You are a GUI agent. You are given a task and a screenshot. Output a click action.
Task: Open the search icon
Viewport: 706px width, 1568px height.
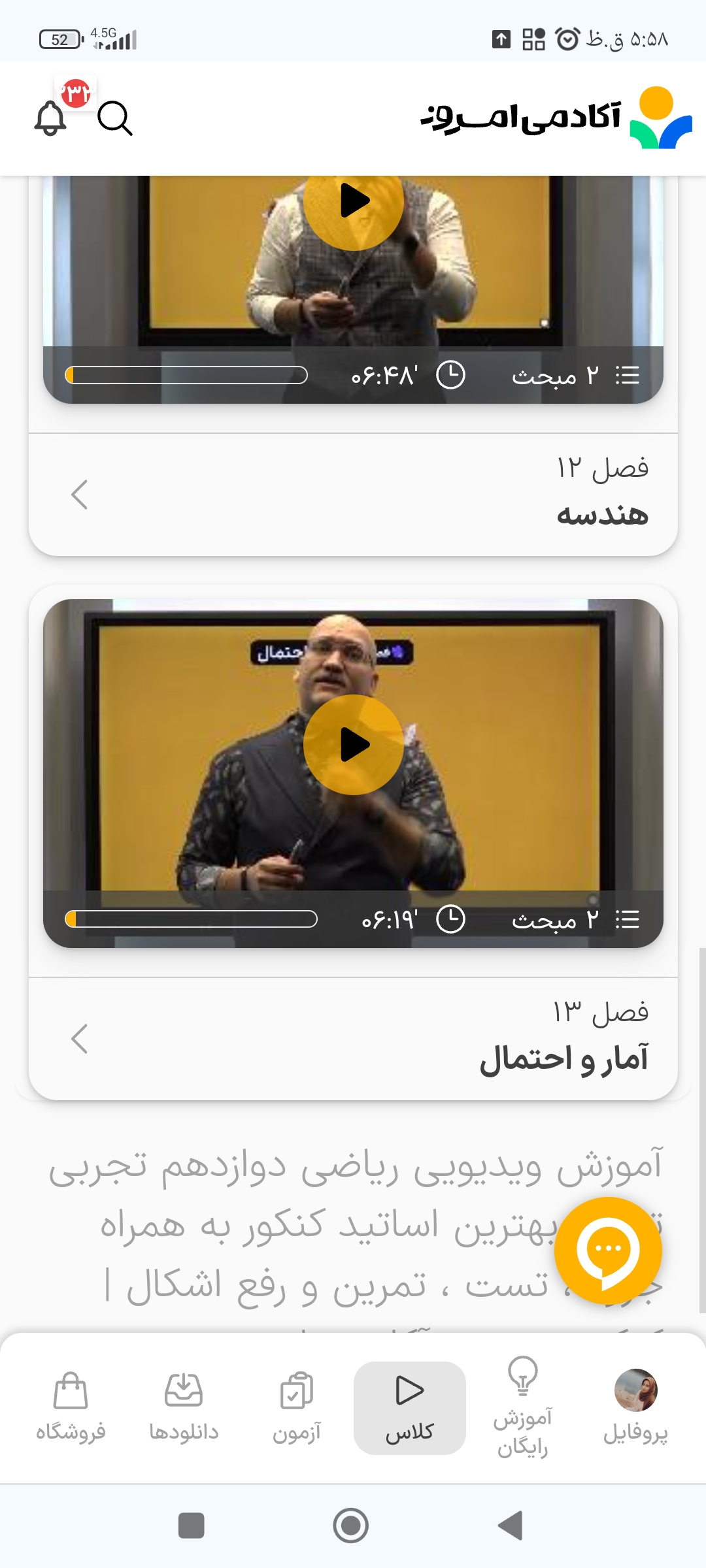tap(114, 118)
